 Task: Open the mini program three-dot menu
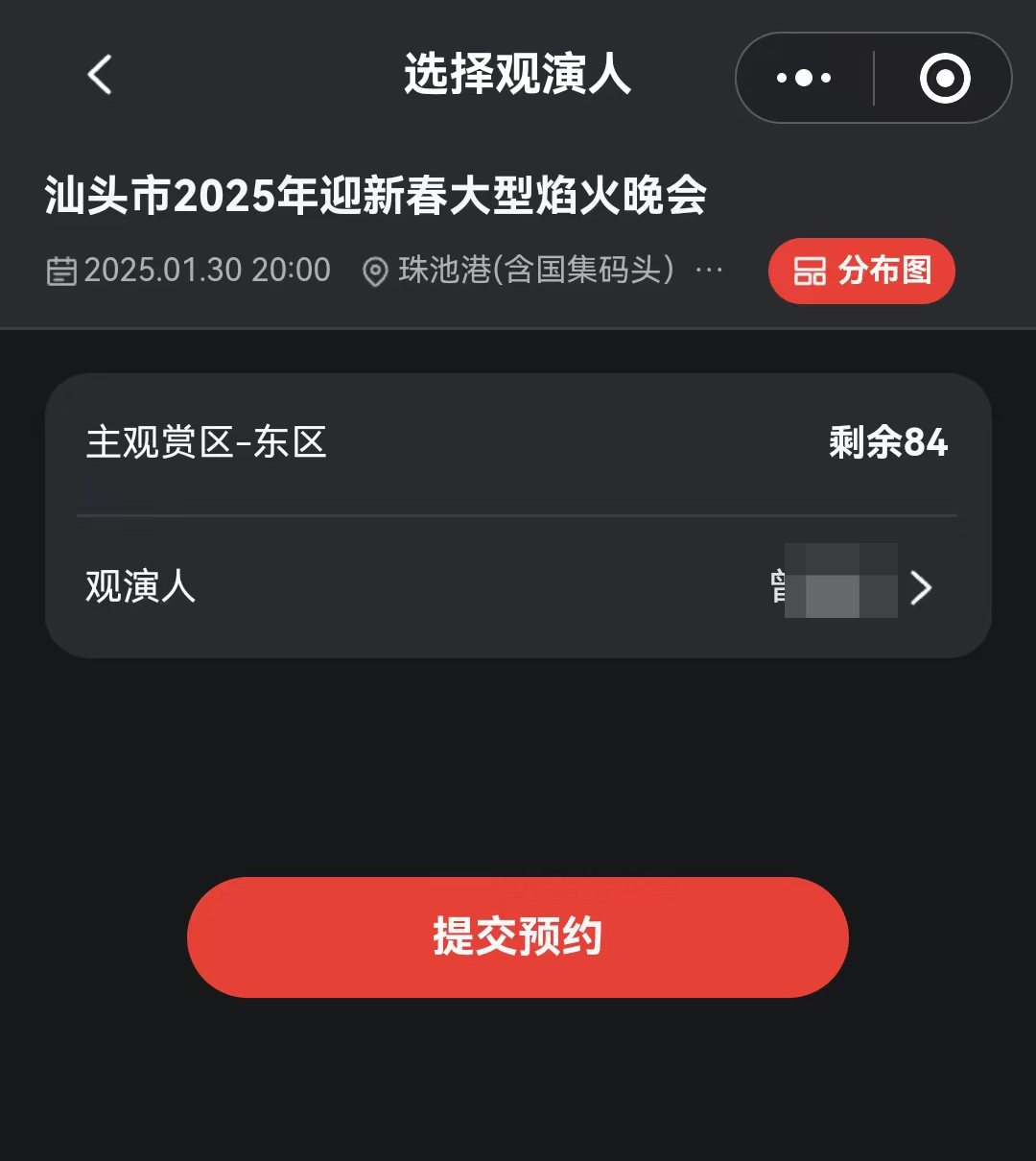tap(804, 78)
